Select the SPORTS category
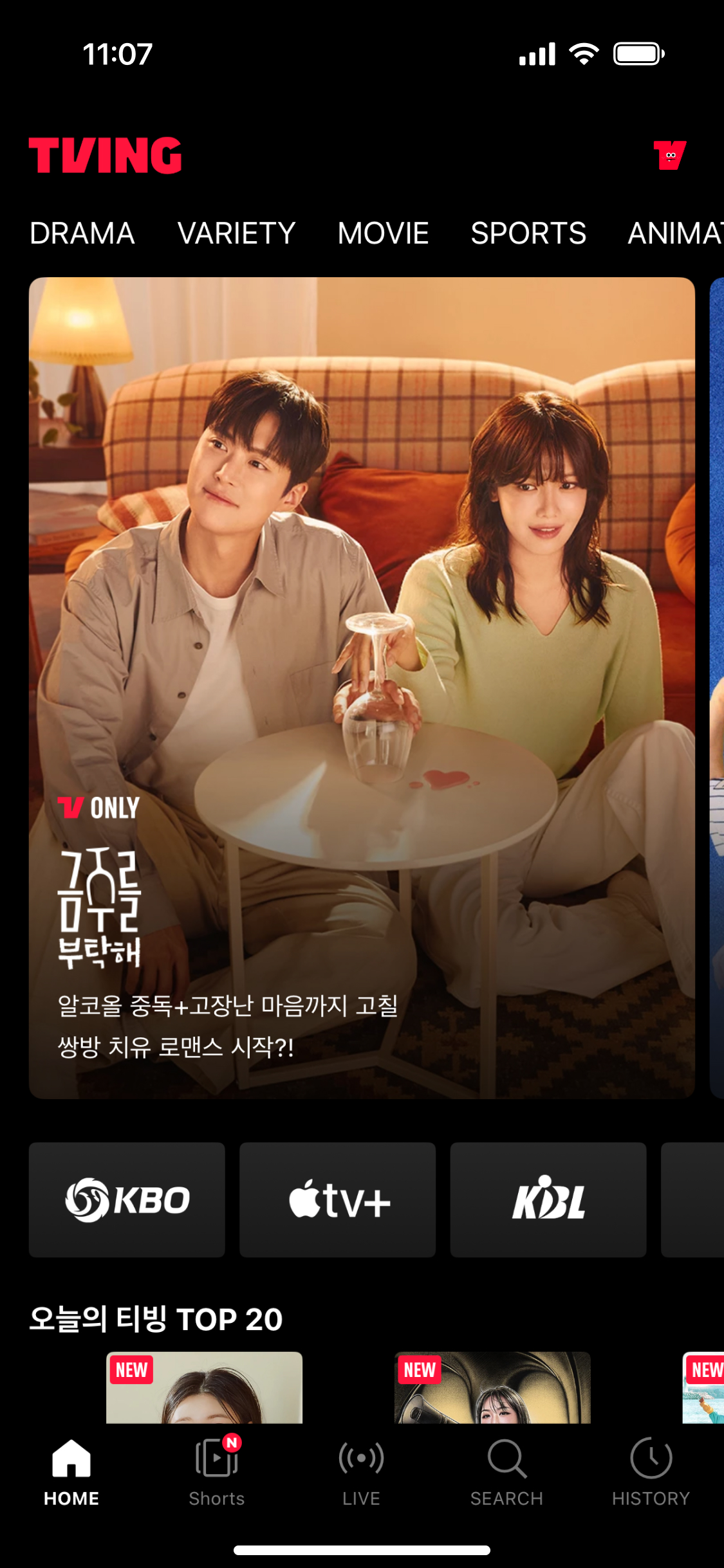 528,233
